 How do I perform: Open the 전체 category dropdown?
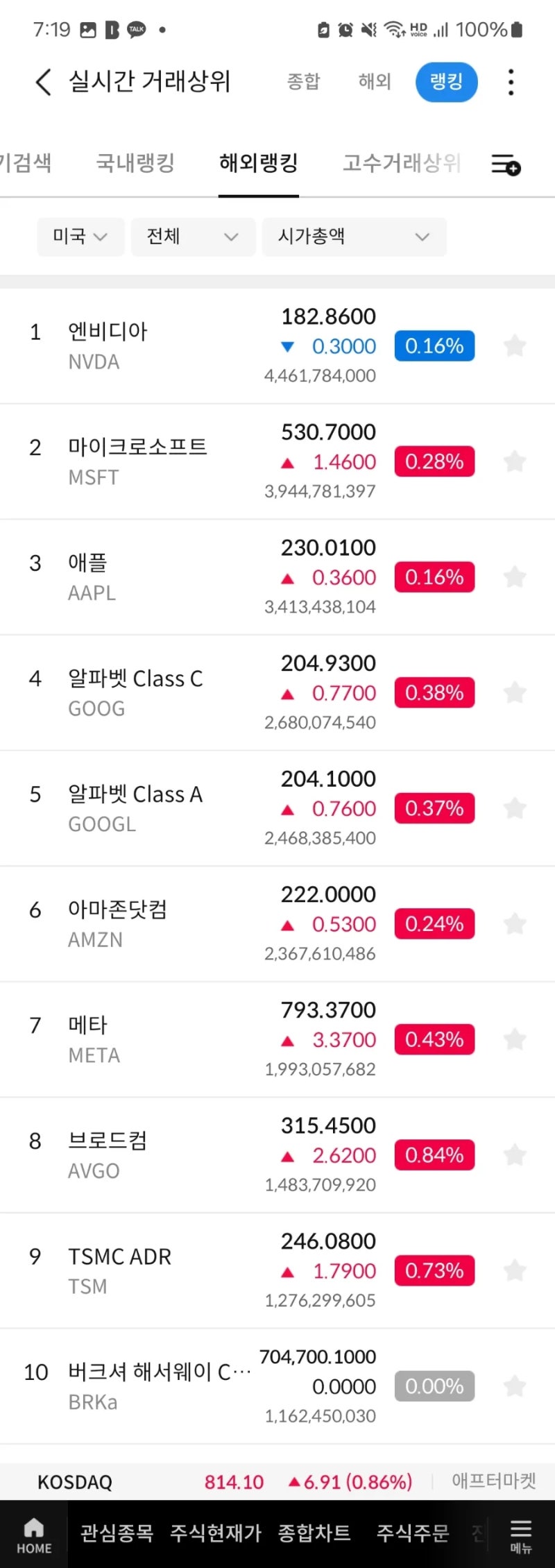tap(192, 237)
